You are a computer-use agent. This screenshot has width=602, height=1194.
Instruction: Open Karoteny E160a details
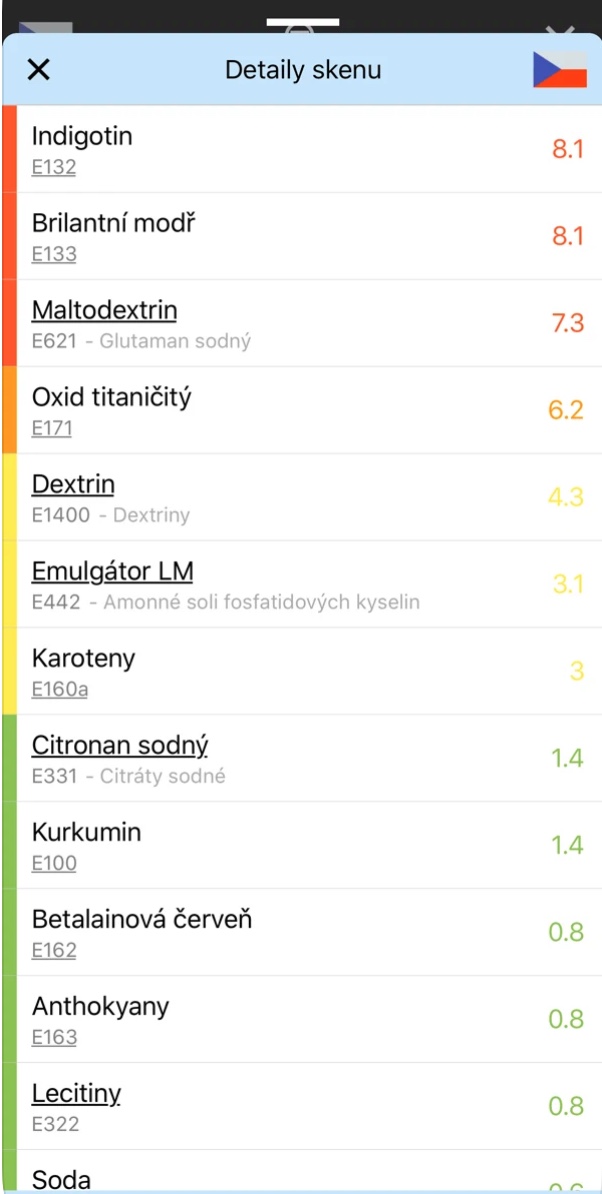(300, 671)
